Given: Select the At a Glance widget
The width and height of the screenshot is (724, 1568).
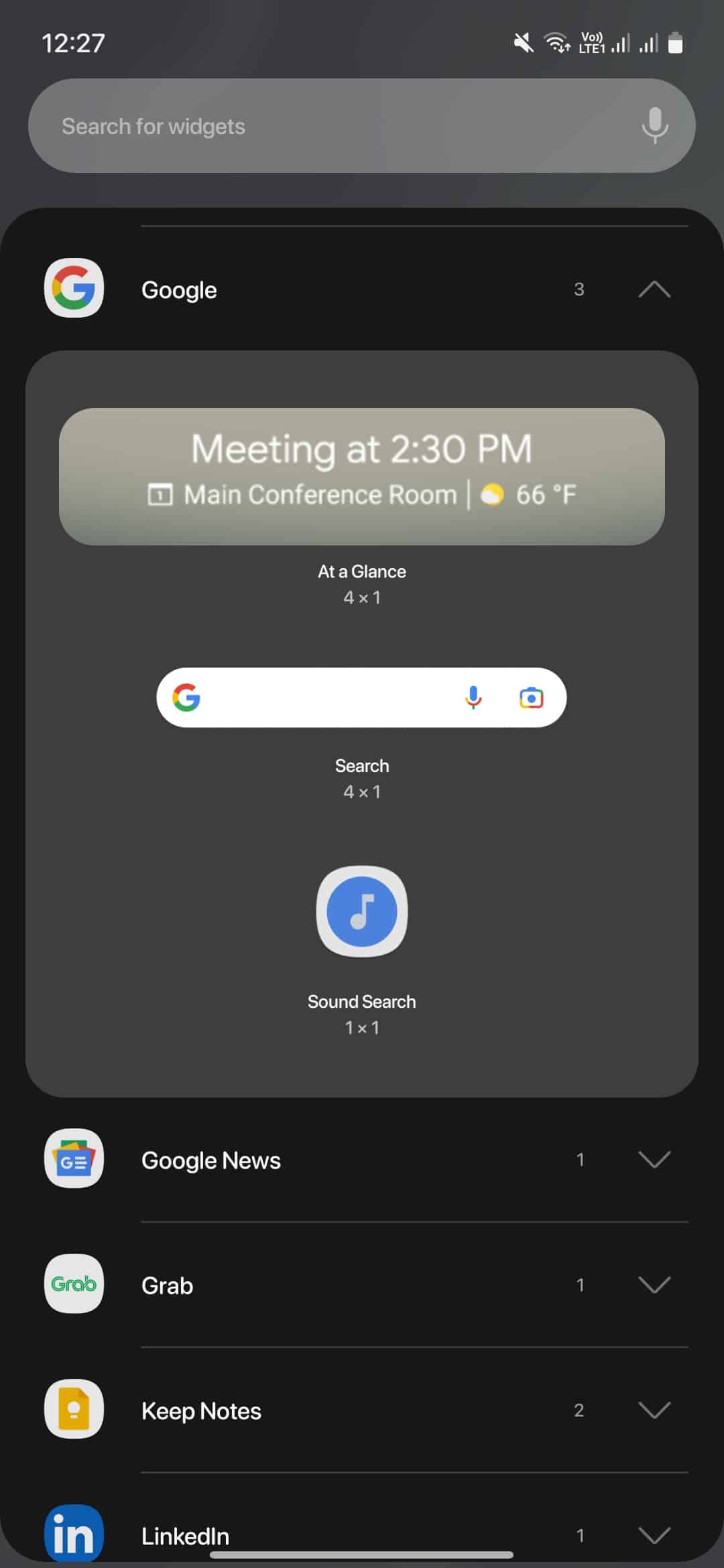Looking at the screenshot, I should tap(362, 476).
